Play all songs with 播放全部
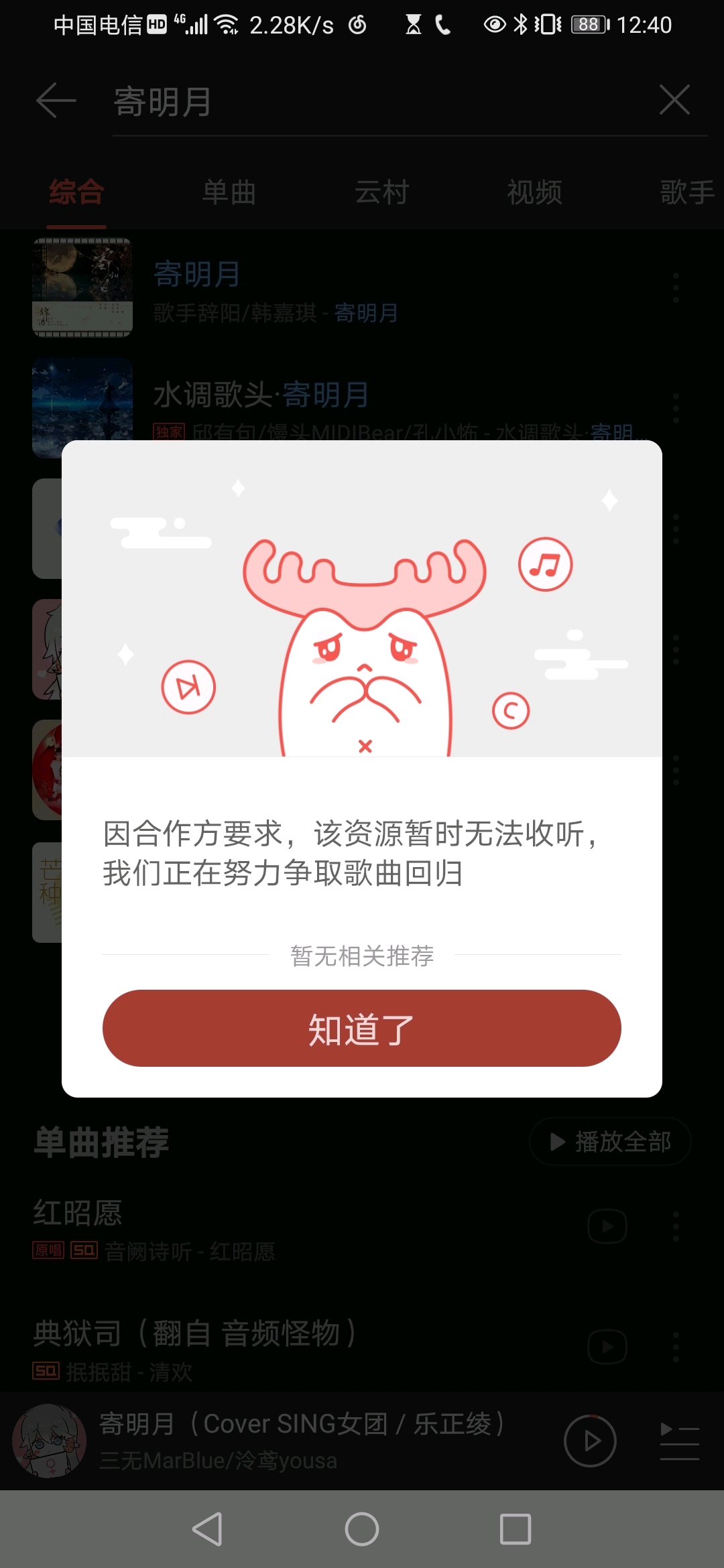Image resolution: width=724 pixels, height=1568 pixels. [x=610, y=1141]
